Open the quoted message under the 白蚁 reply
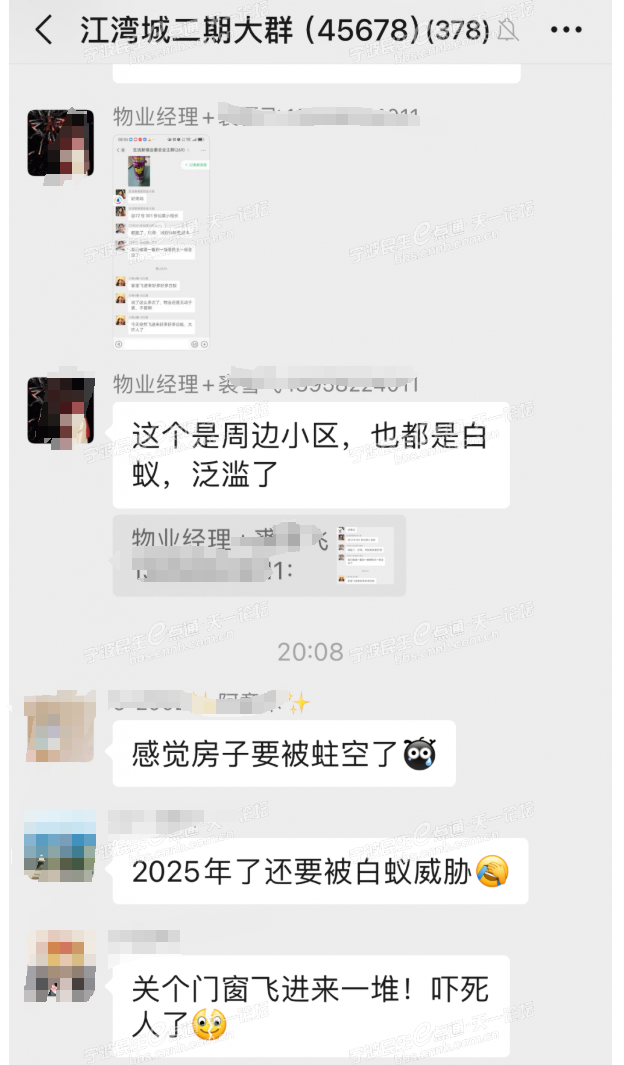This screenshot has height=1065, width=624. point(259,555)
